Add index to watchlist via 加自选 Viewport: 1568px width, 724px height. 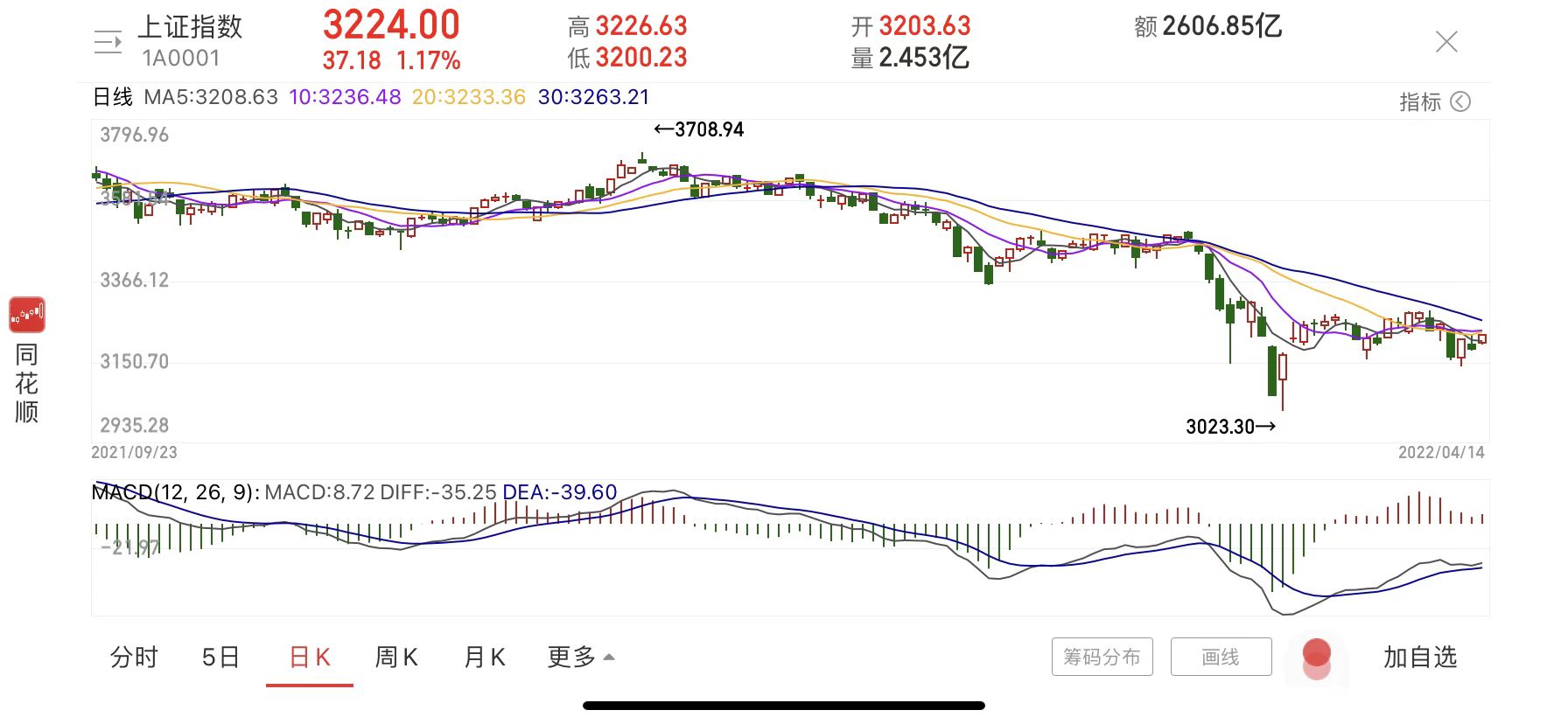pos(1419,658)
